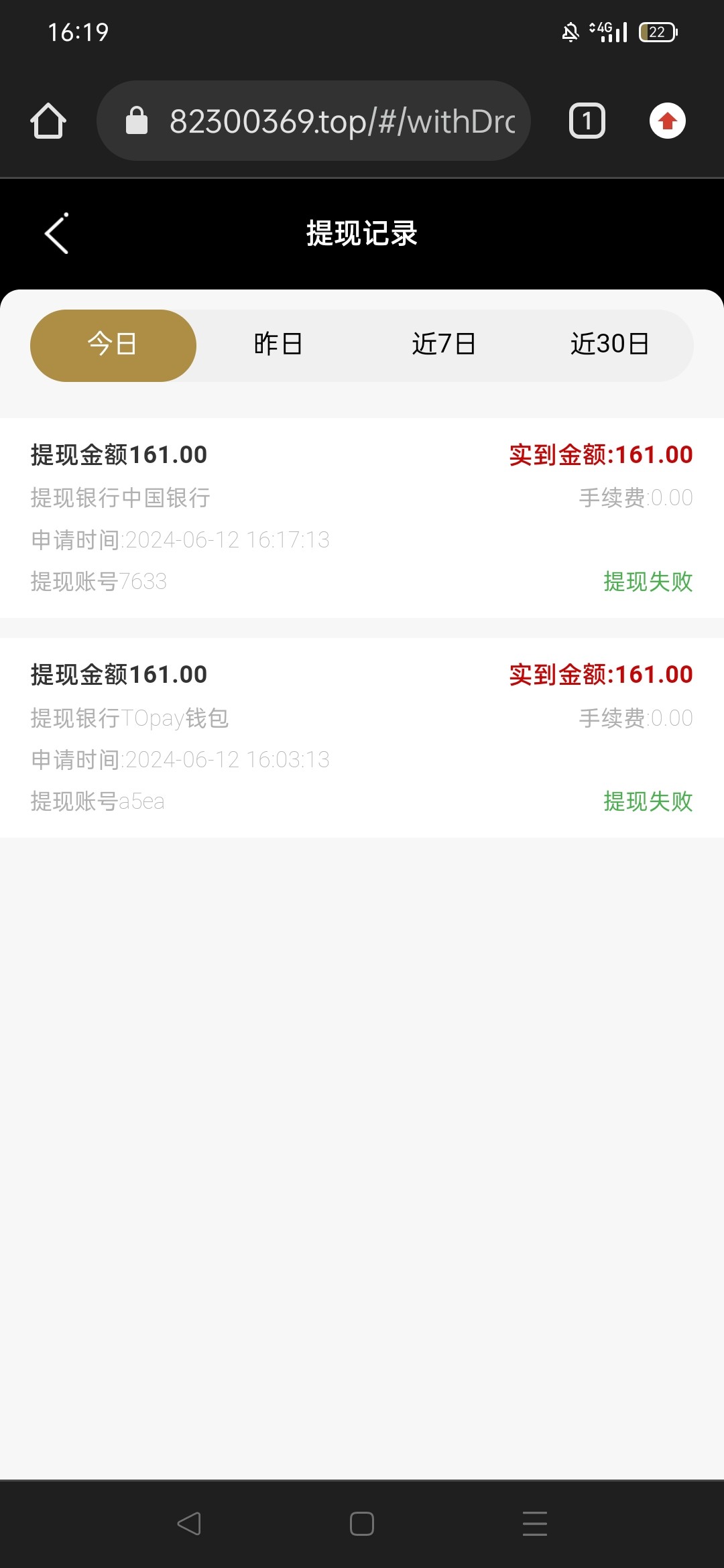Tap the red upward arrow browser icon
This screenshot has height=1568, width=724.
click(x=667, y=121)
